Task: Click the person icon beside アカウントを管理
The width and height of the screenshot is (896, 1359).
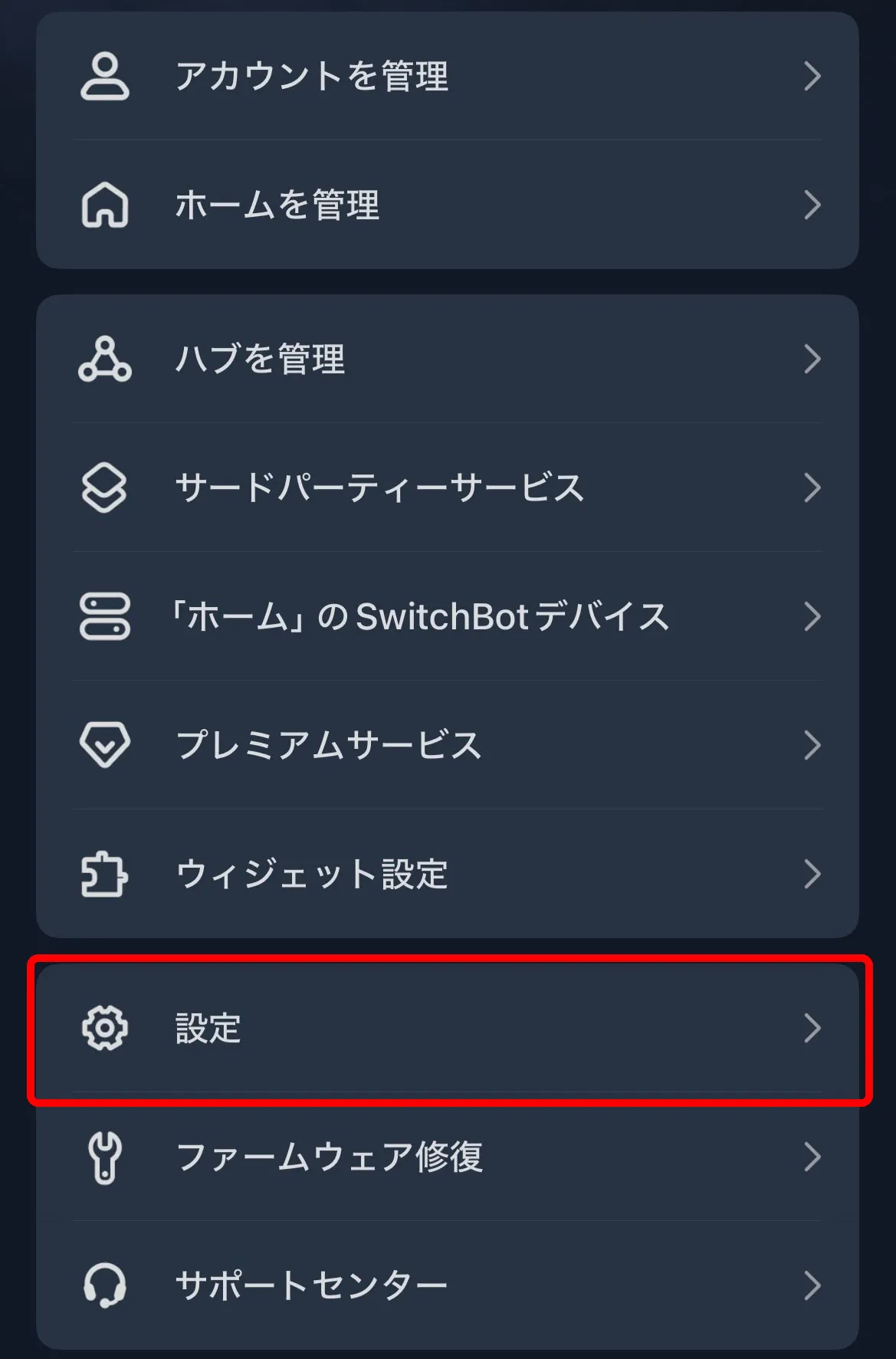Action: tap(104, 77)
